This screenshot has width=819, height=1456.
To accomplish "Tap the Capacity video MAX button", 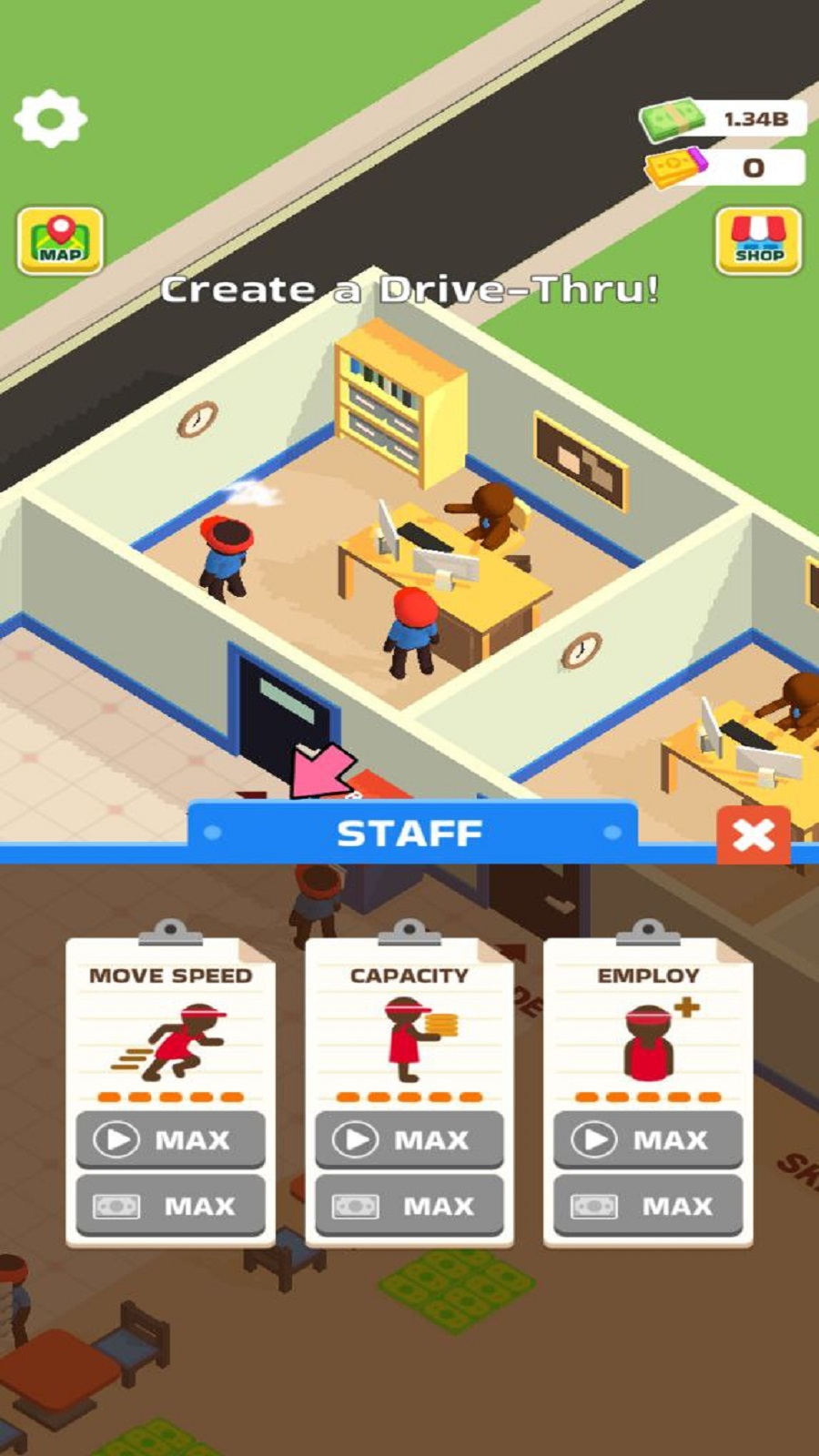I will click(x=409, y=1139).
